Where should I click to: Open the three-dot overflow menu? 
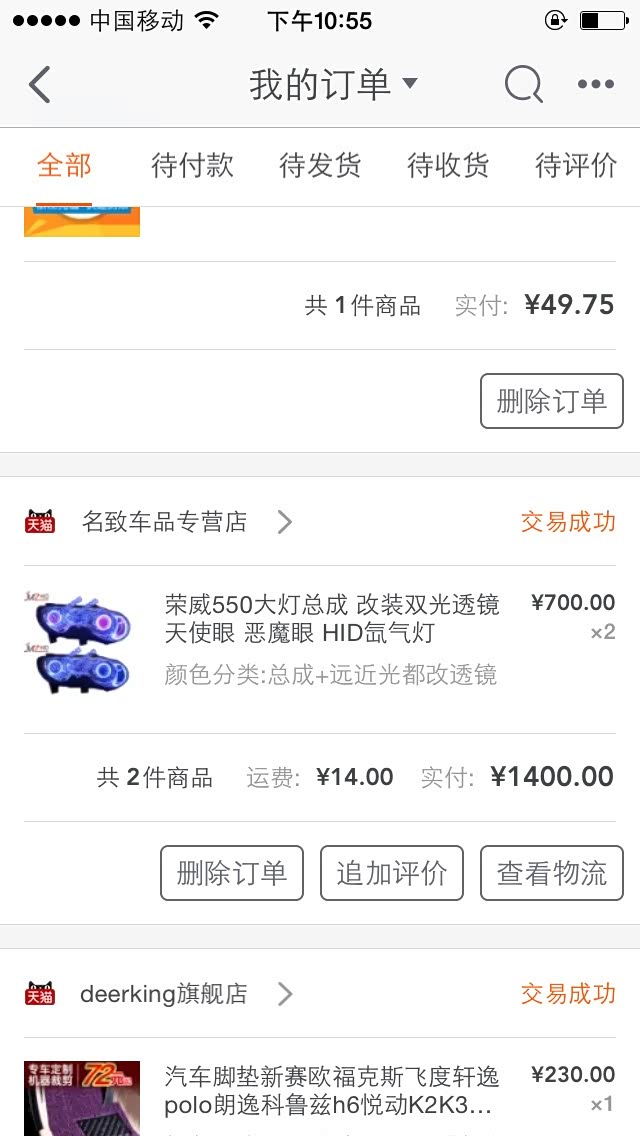pos(595,85)
